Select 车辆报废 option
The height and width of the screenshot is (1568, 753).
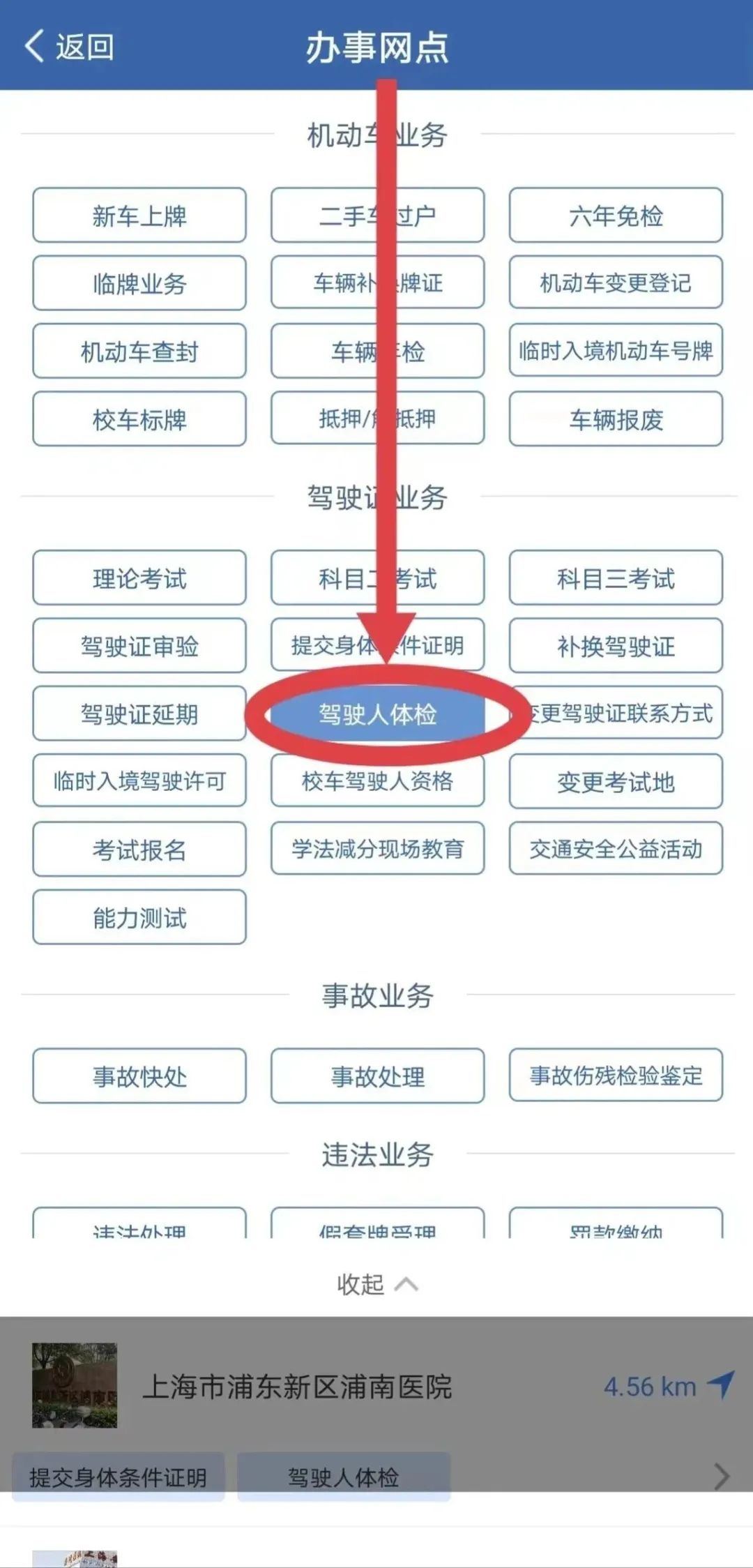point(616,419)
